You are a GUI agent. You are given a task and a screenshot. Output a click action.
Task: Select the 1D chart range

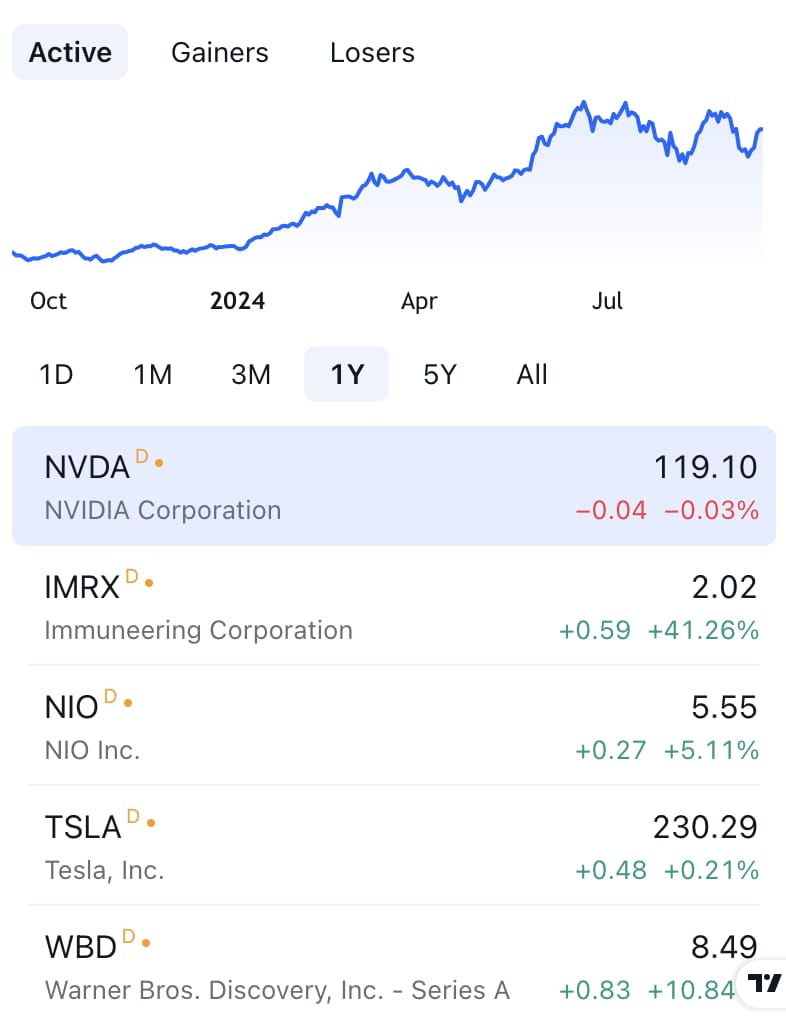(x=56, y=374)
